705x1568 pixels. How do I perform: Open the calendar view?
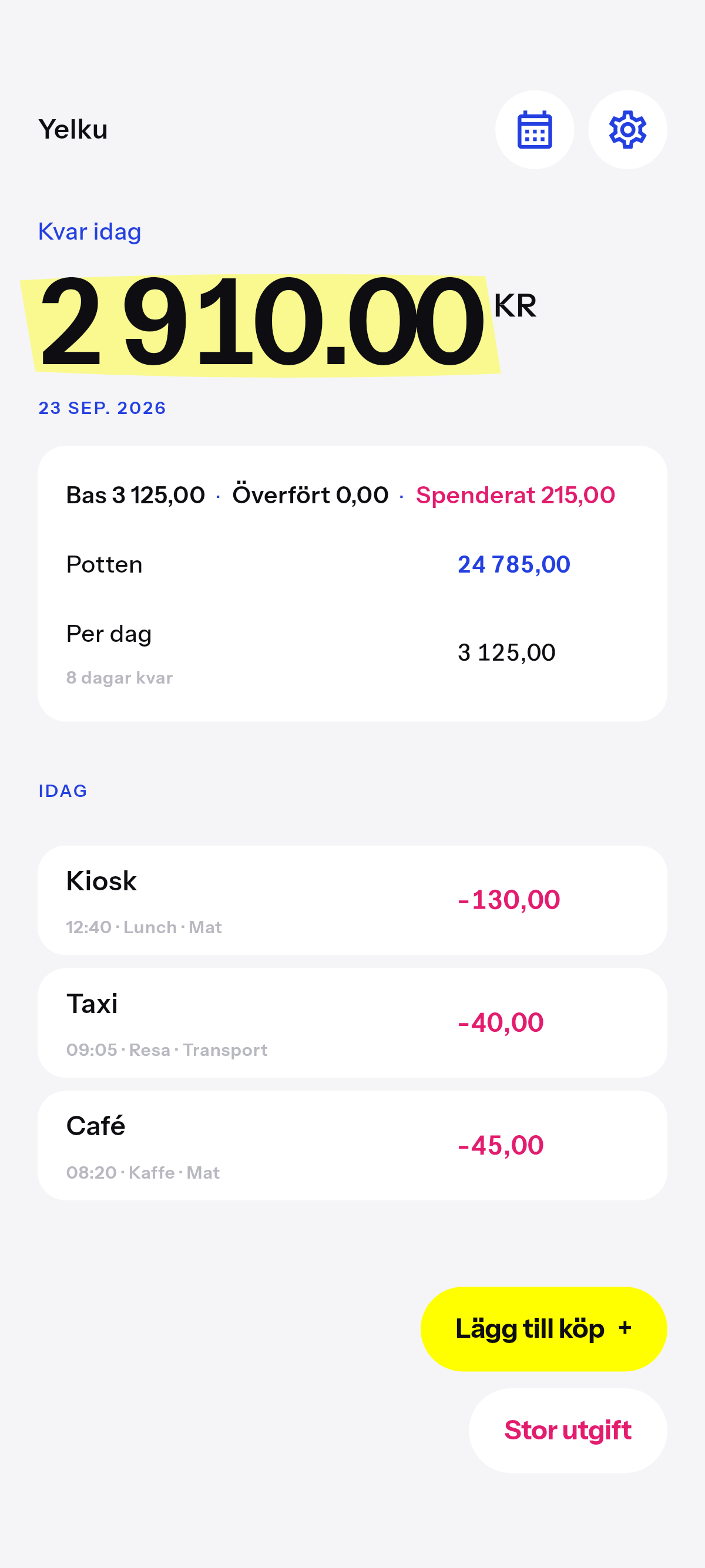click(534, 130)
